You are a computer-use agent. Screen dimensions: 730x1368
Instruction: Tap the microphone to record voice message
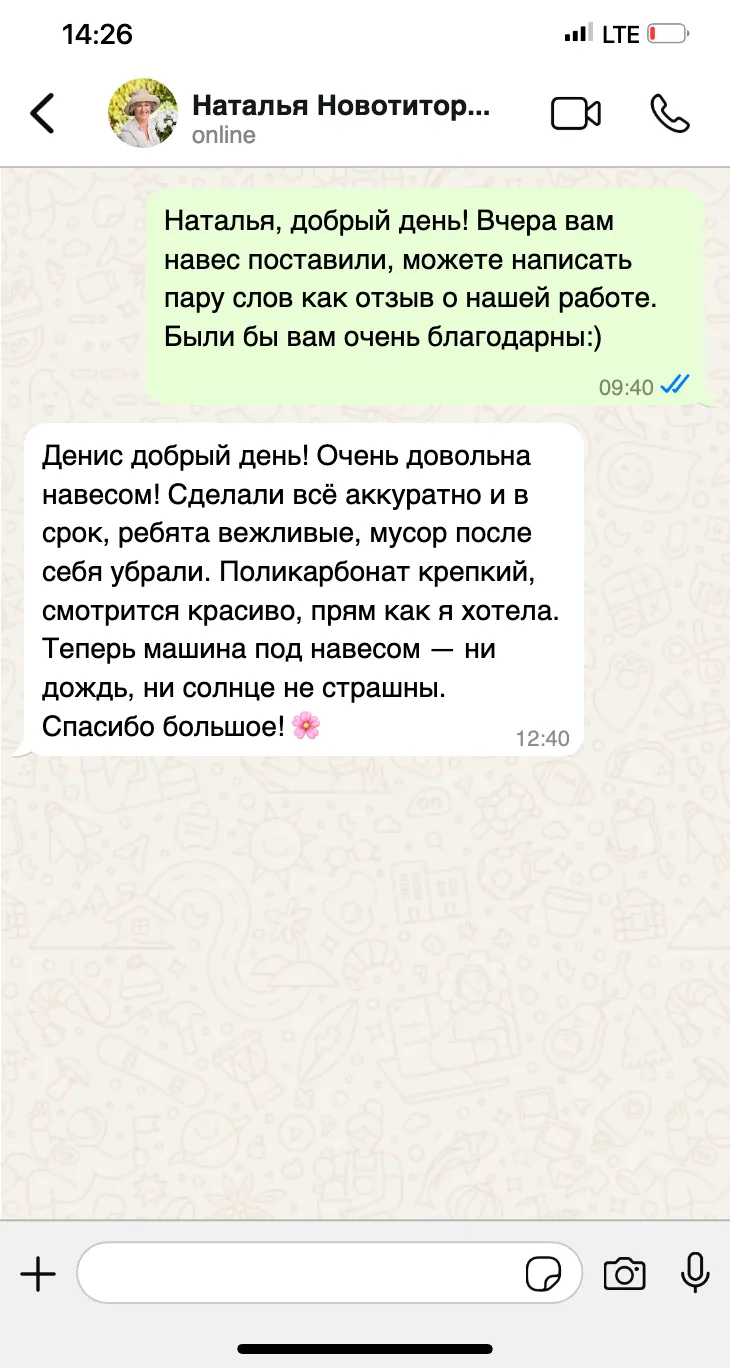(695, 1273)
